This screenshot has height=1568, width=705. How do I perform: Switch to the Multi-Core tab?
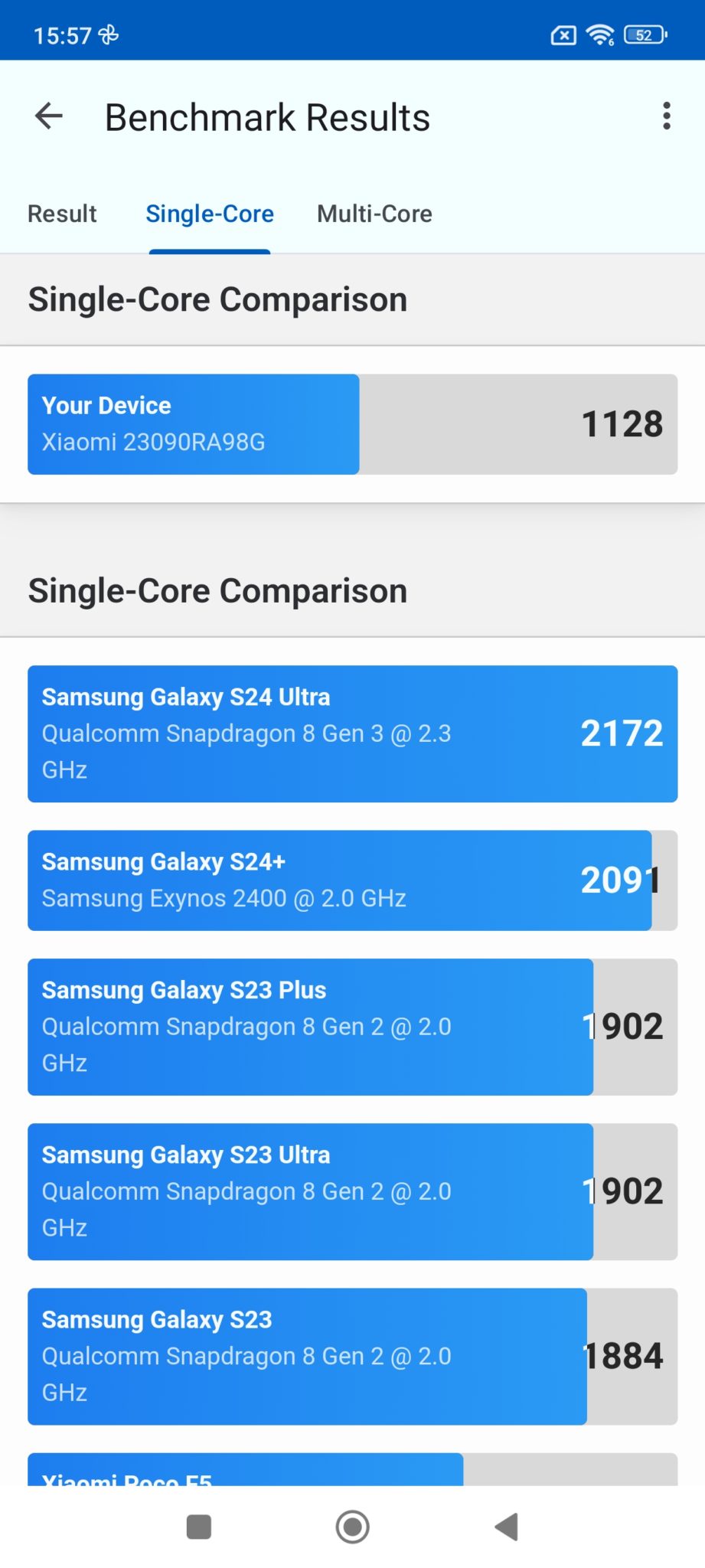374,214
